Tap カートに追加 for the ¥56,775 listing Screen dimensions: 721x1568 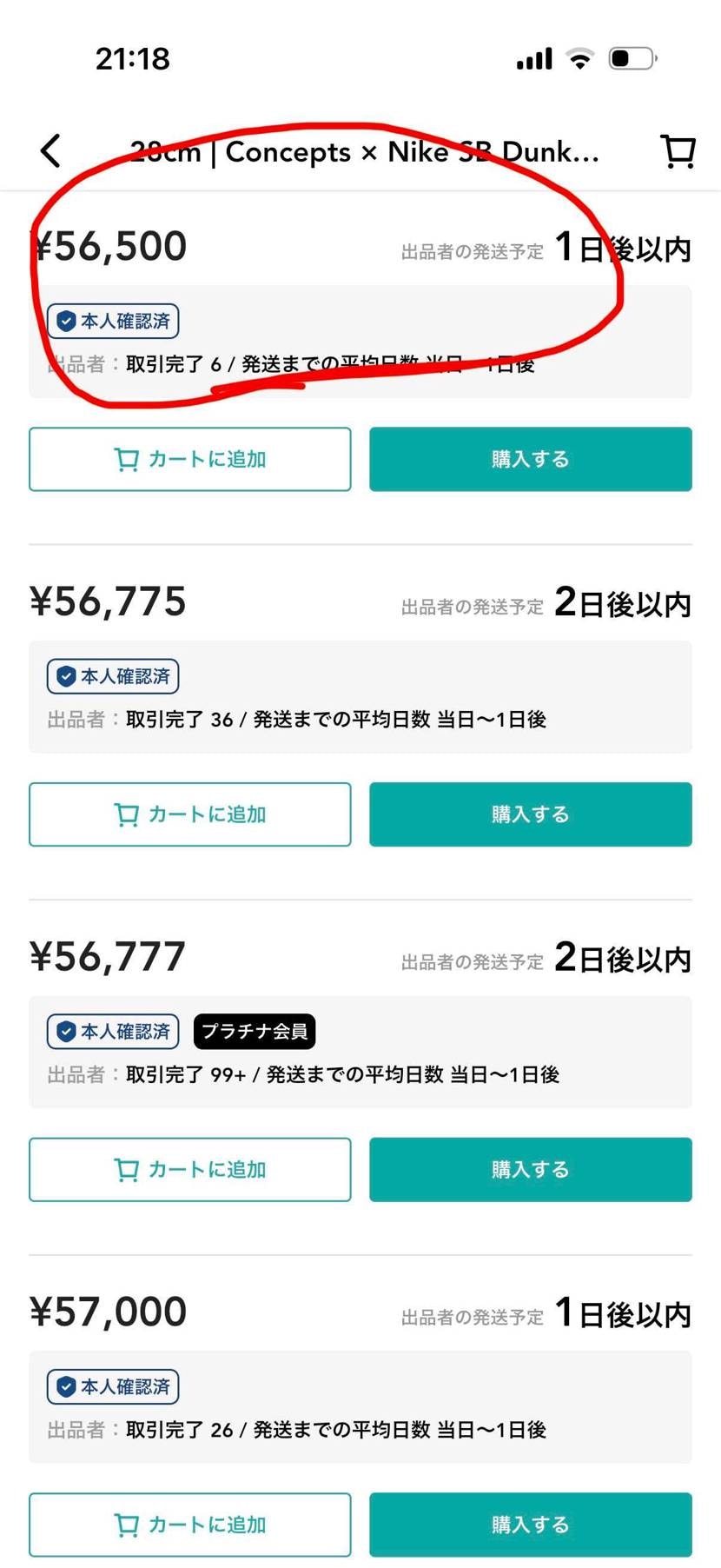tap(190, 814)
